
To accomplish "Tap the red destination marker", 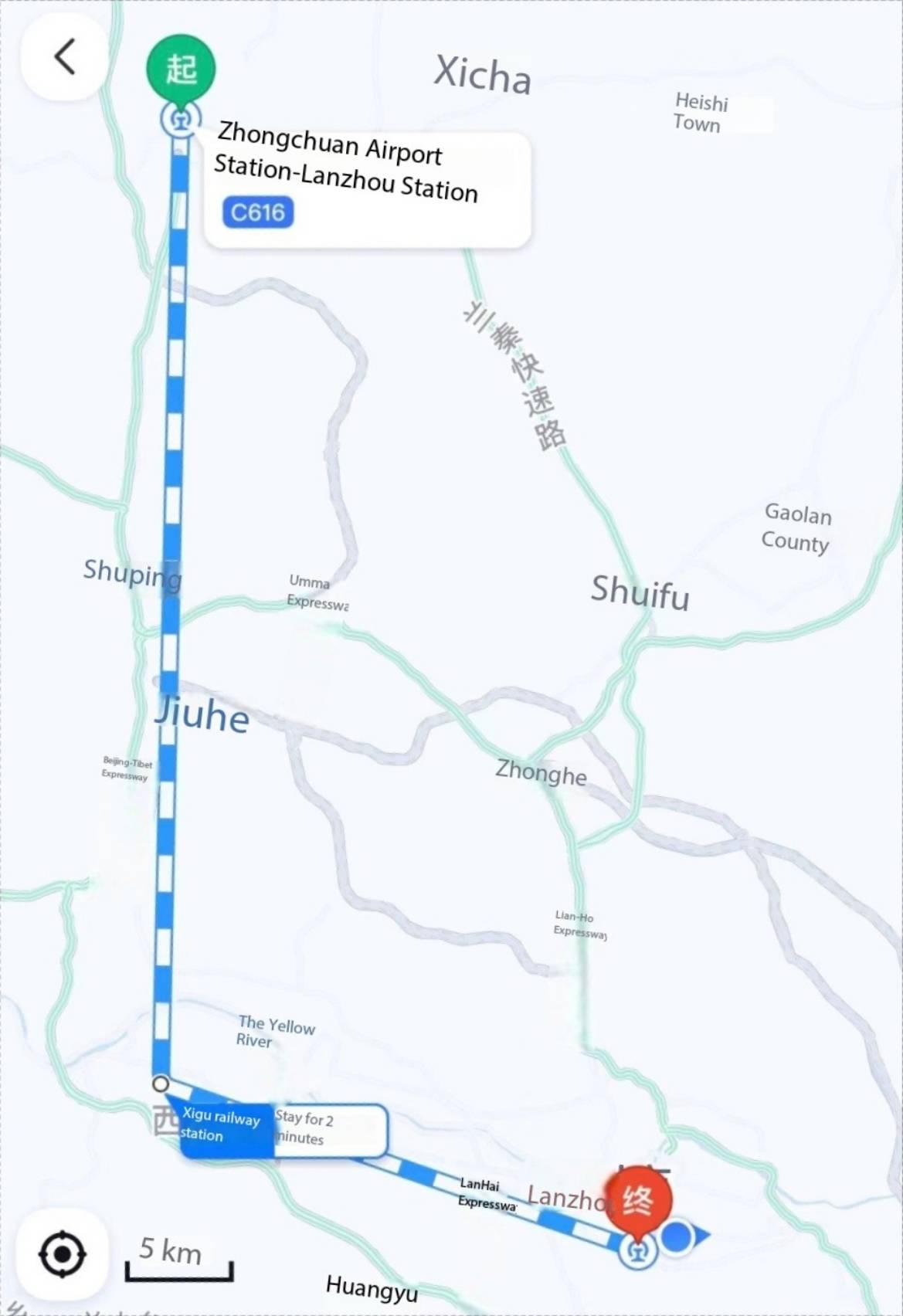I will 639,1200.
